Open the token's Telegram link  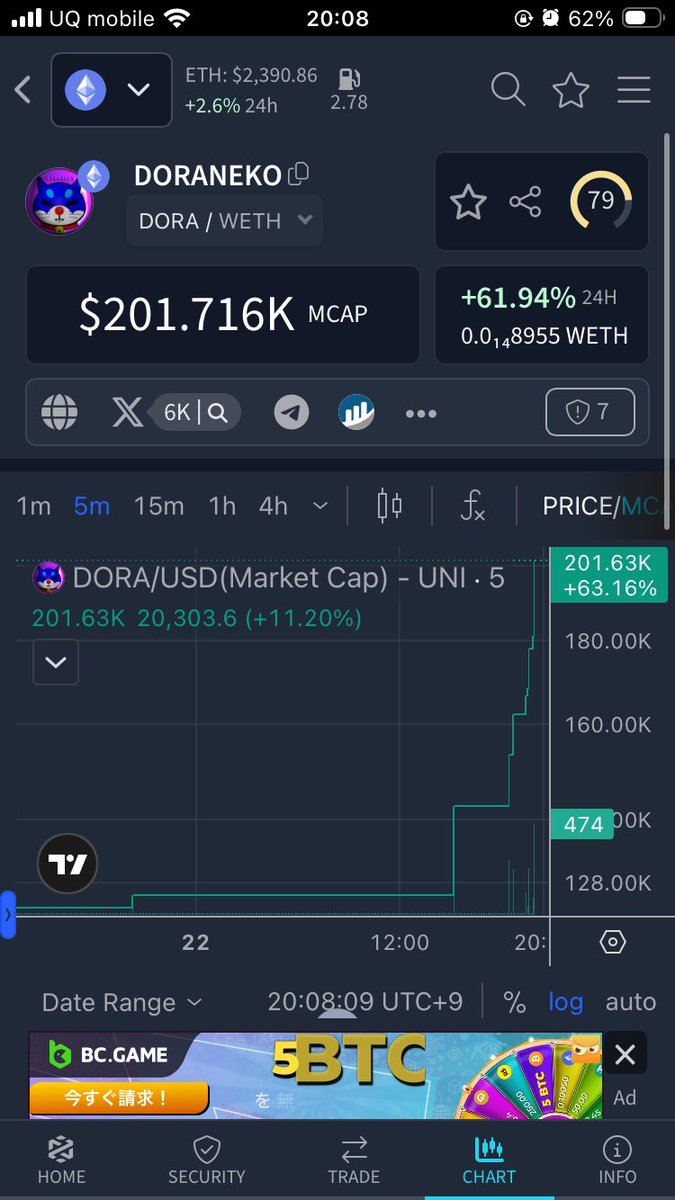click(291, 411)
